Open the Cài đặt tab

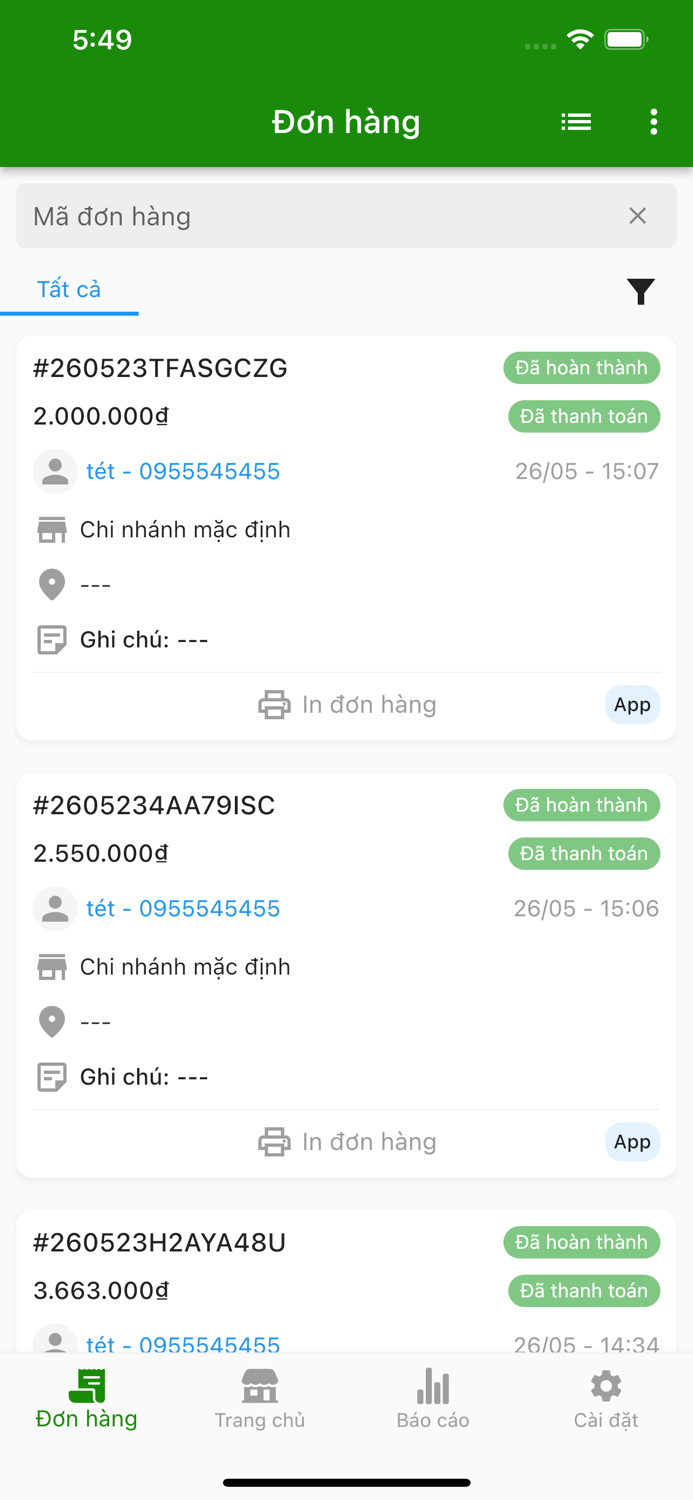[606, 1399]
